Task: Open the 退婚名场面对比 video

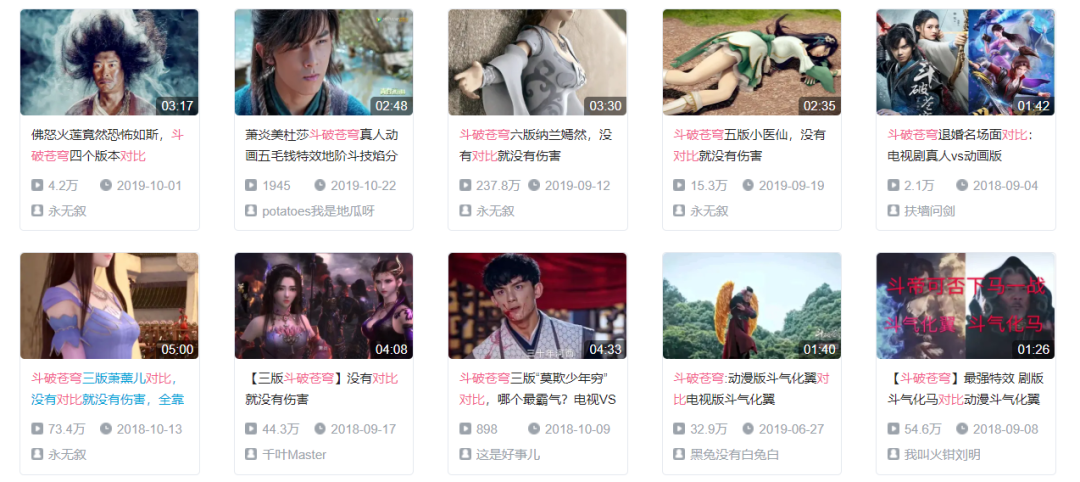Action: point(965,63)
